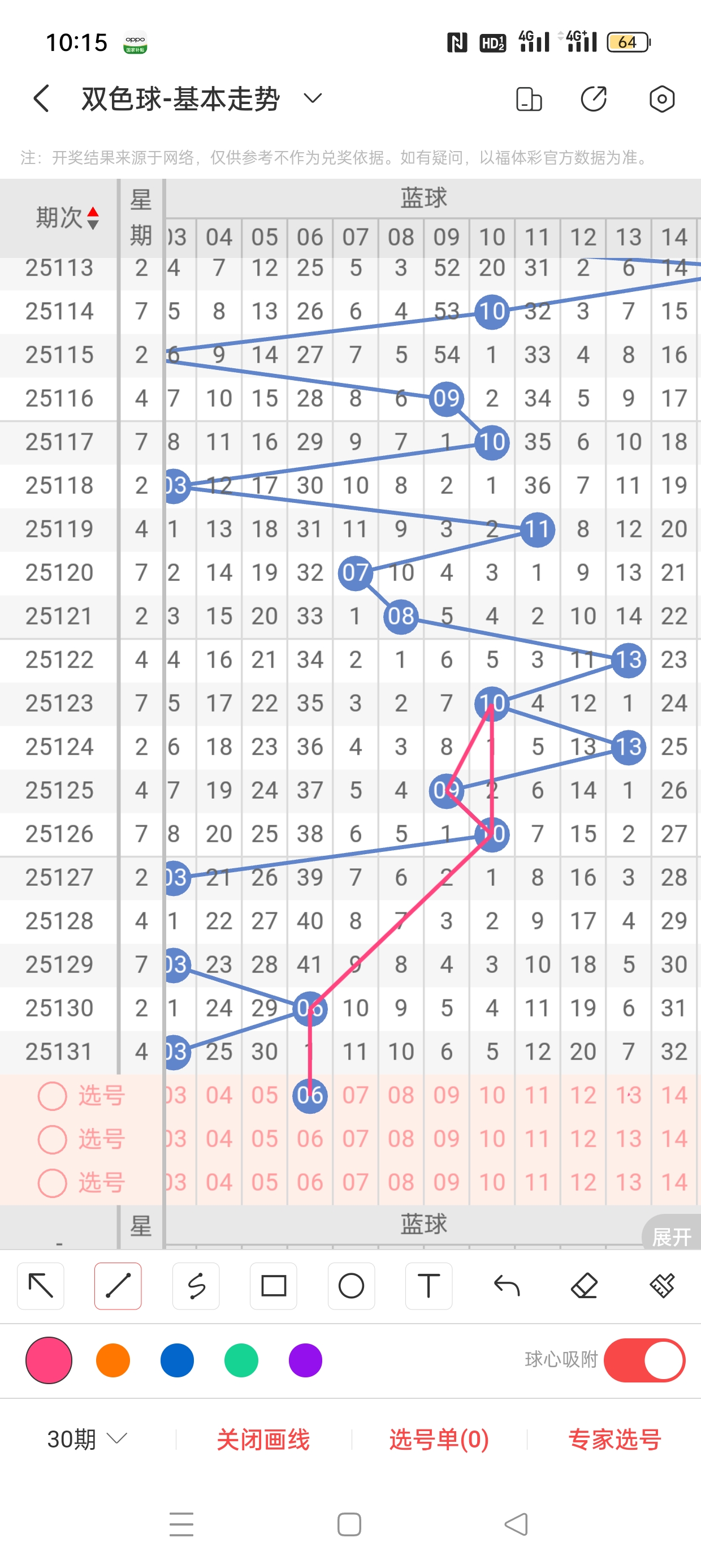This screenshot has width=701, height=1568.
Task: Undo the last drawn line
Action: (x=507, y=1286)
